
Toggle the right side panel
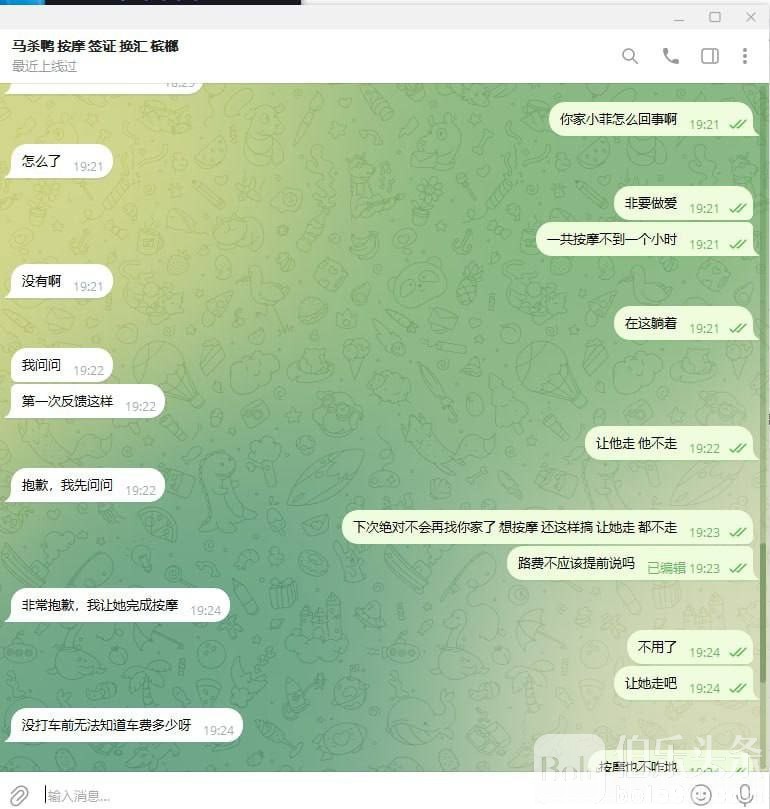(x=710, y=56)
